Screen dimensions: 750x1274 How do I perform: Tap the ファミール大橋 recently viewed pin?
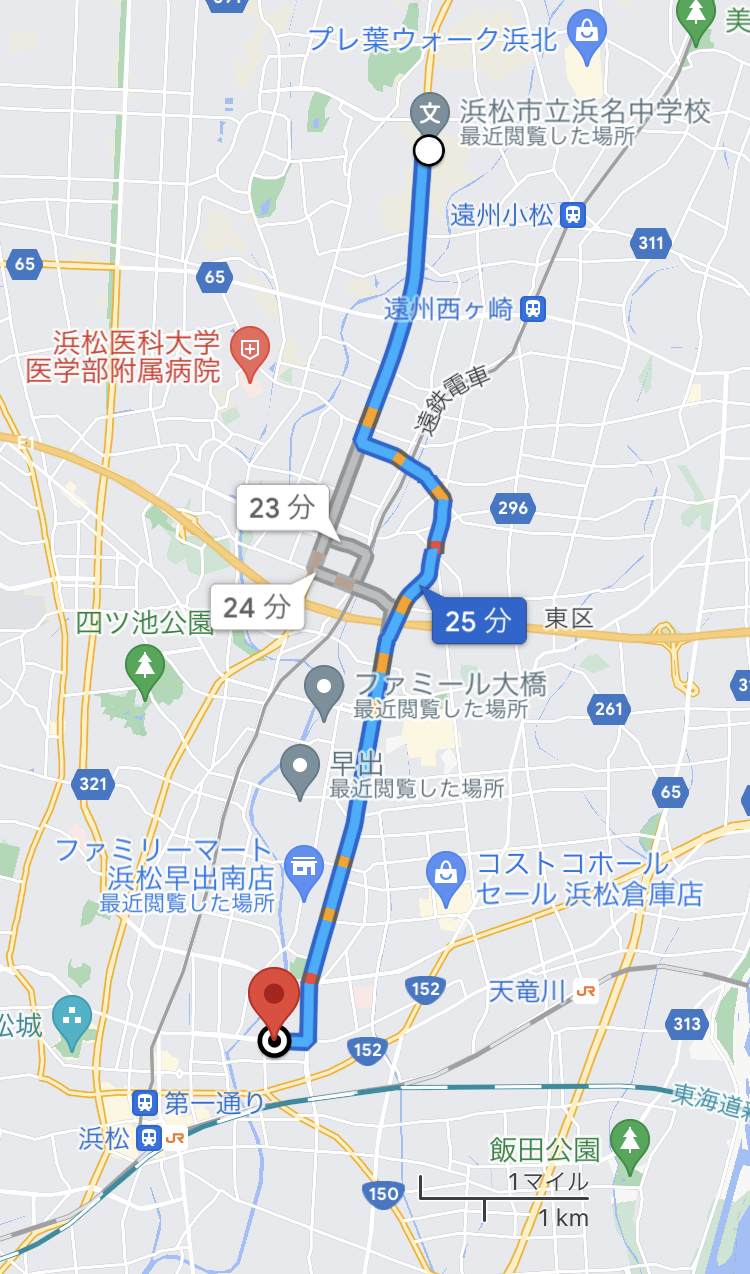click(324, 688)
